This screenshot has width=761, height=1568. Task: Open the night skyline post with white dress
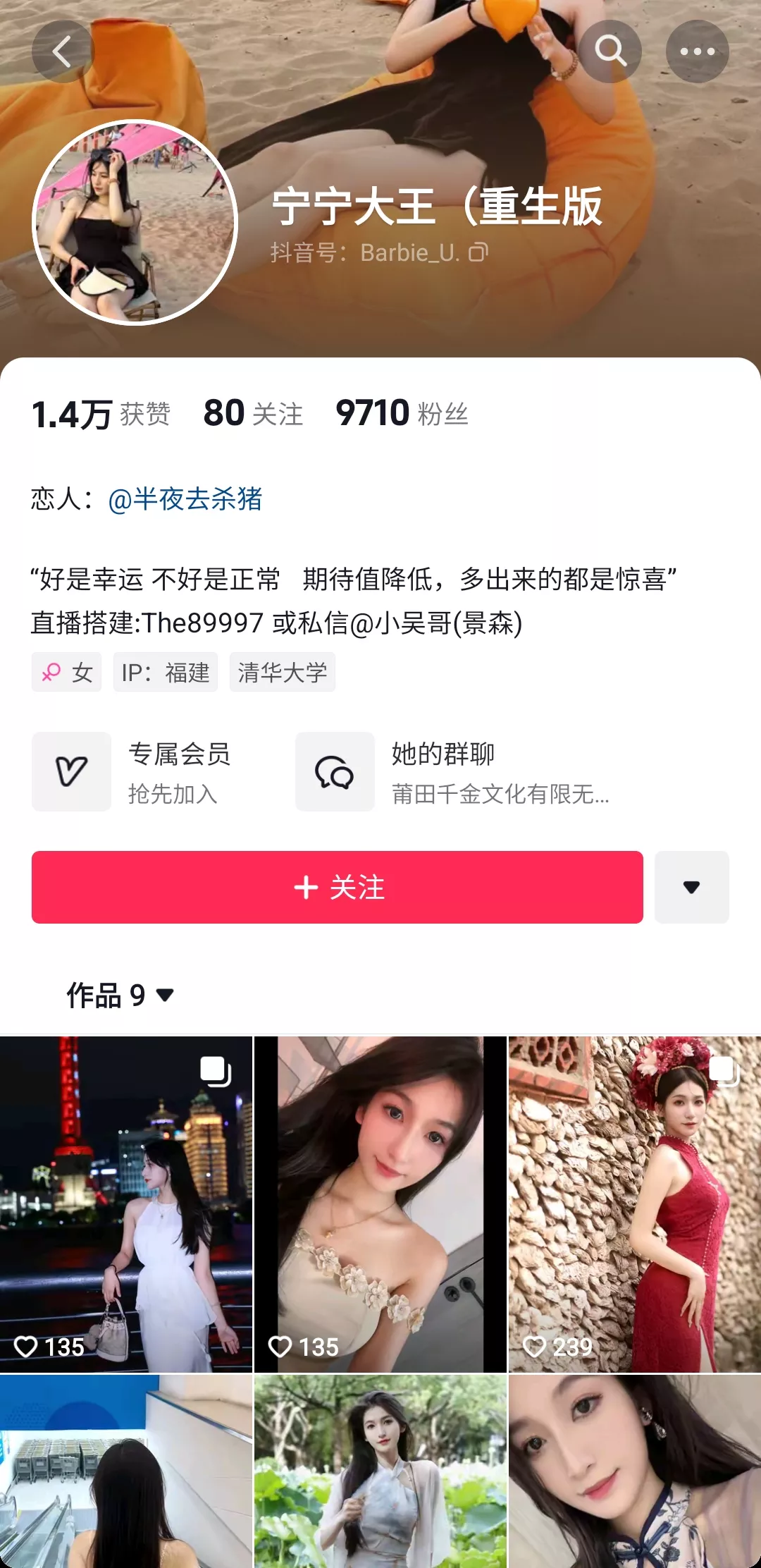(x=126, y=1204)
